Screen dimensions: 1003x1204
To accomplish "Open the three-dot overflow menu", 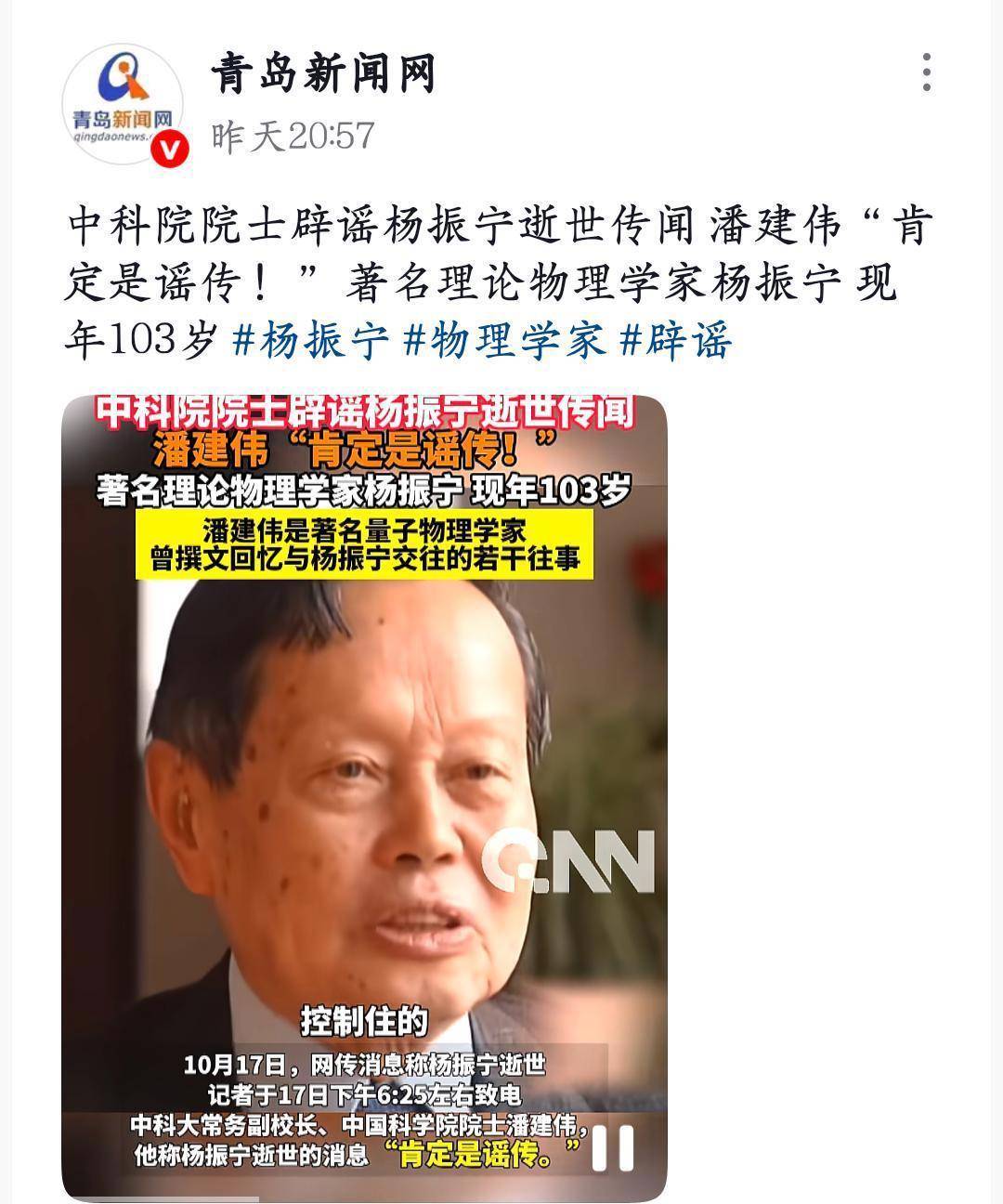I will click(926, 72).
